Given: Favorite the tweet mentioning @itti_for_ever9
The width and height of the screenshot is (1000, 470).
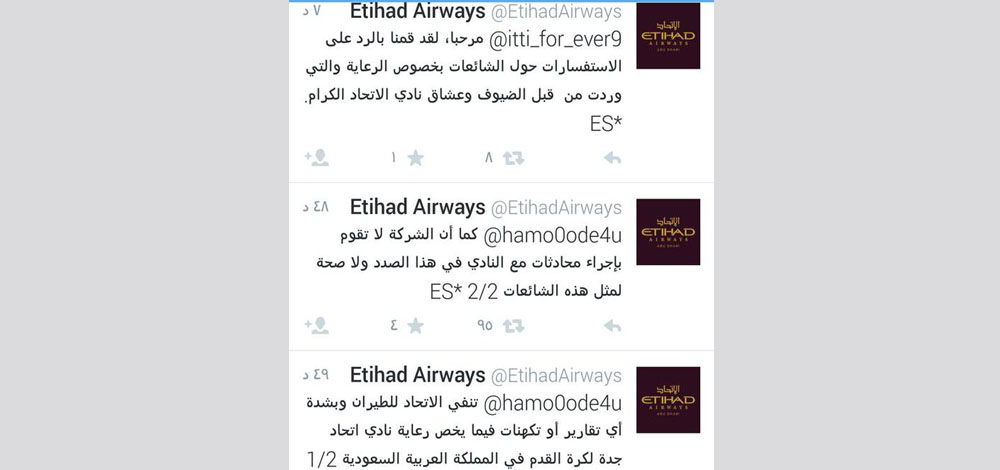Looking at the screenshot, I should click(415, 158).
